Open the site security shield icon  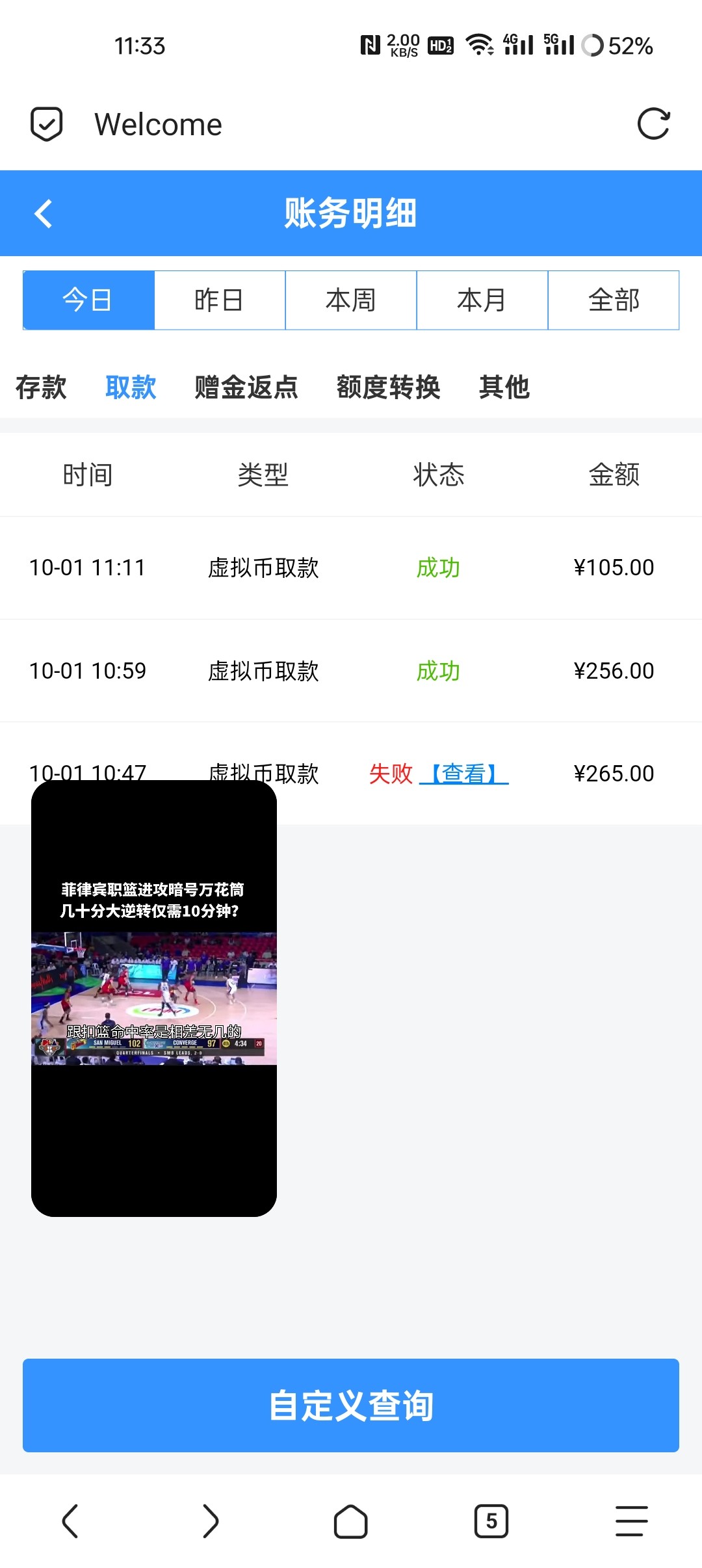47,124
